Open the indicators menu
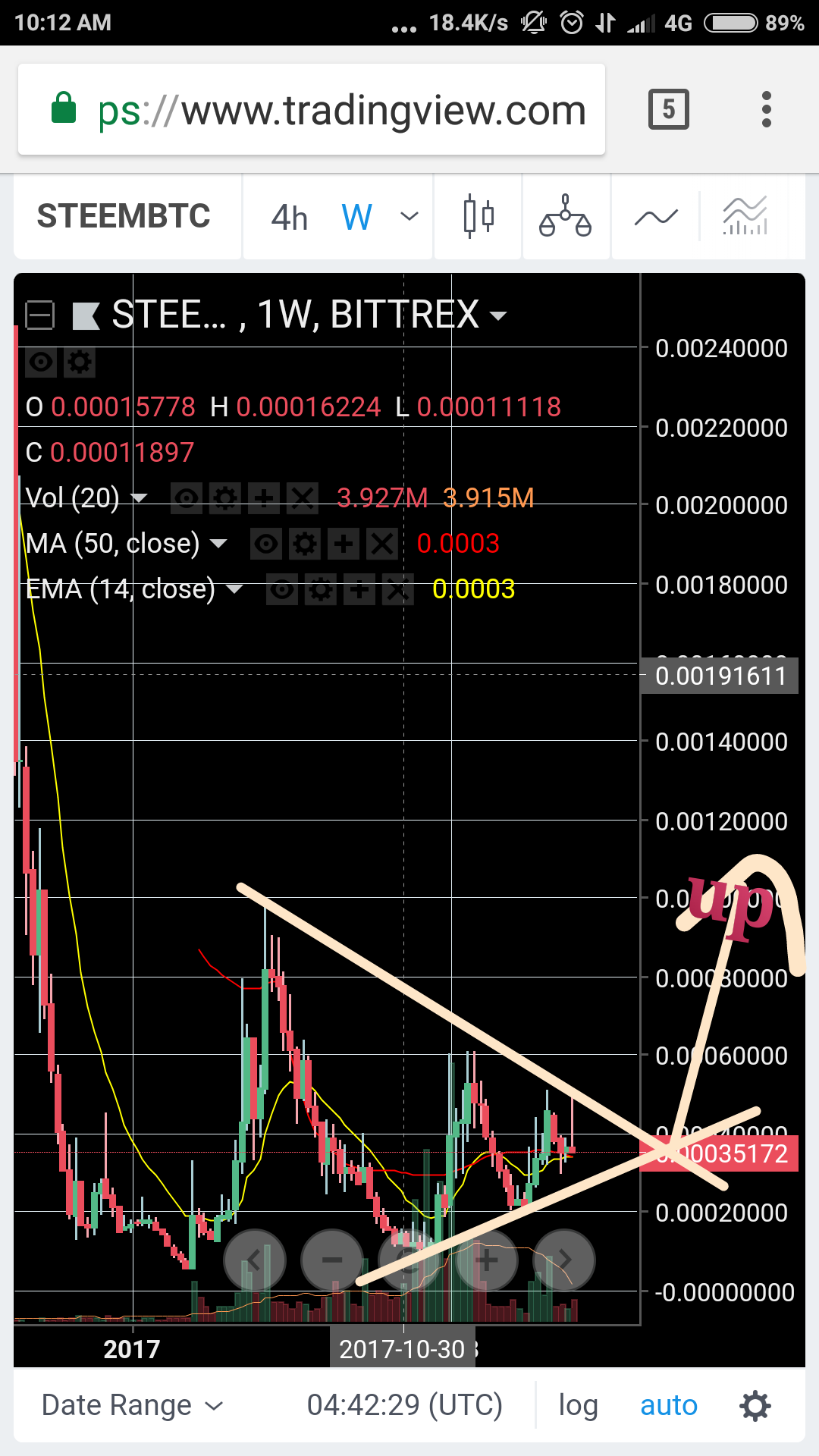 click(656, 218)
